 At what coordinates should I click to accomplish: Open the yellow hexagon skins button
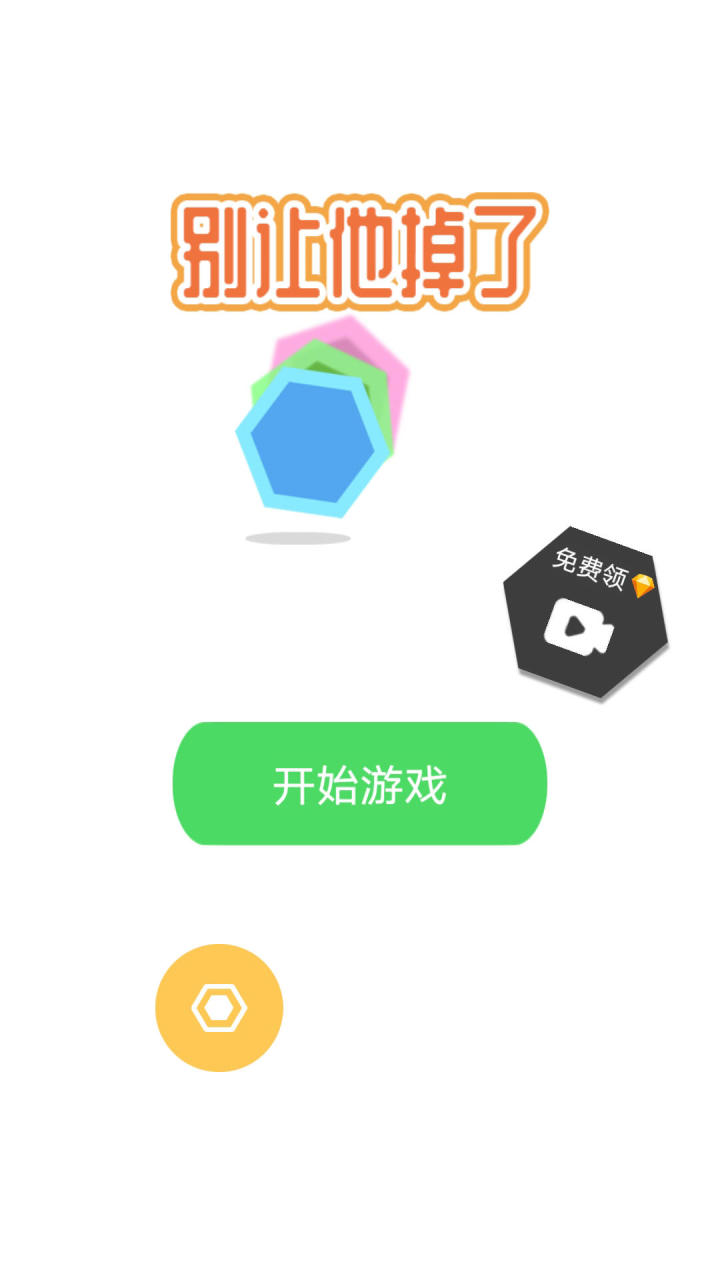tap(219, 1008)
